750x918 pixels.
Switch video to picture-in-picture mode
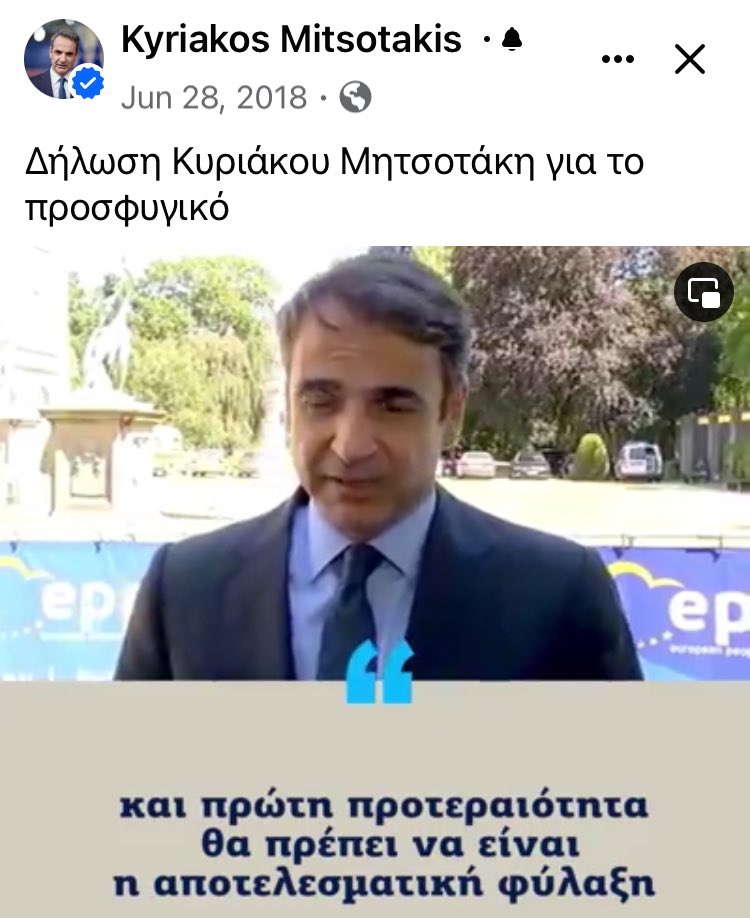pos(704,292)
